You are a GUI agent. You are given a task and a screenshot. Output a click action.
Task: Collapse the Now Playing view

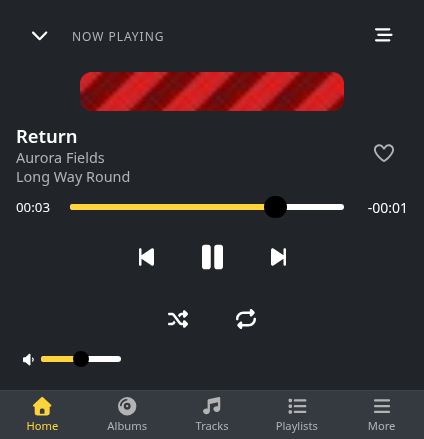tap(40, 36)
